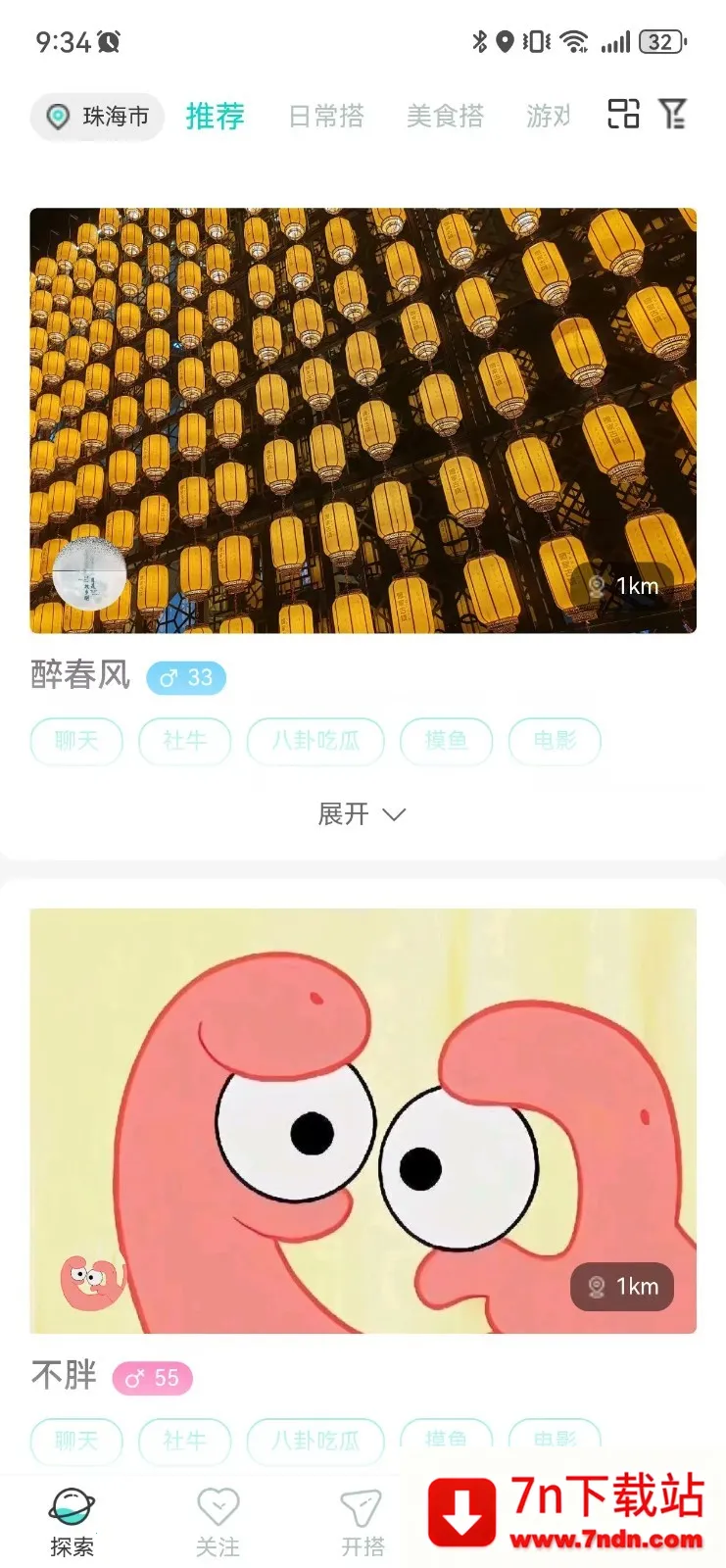
Task: Select the 电影 tag under 醉春风
Action: (x=555, y=741)
